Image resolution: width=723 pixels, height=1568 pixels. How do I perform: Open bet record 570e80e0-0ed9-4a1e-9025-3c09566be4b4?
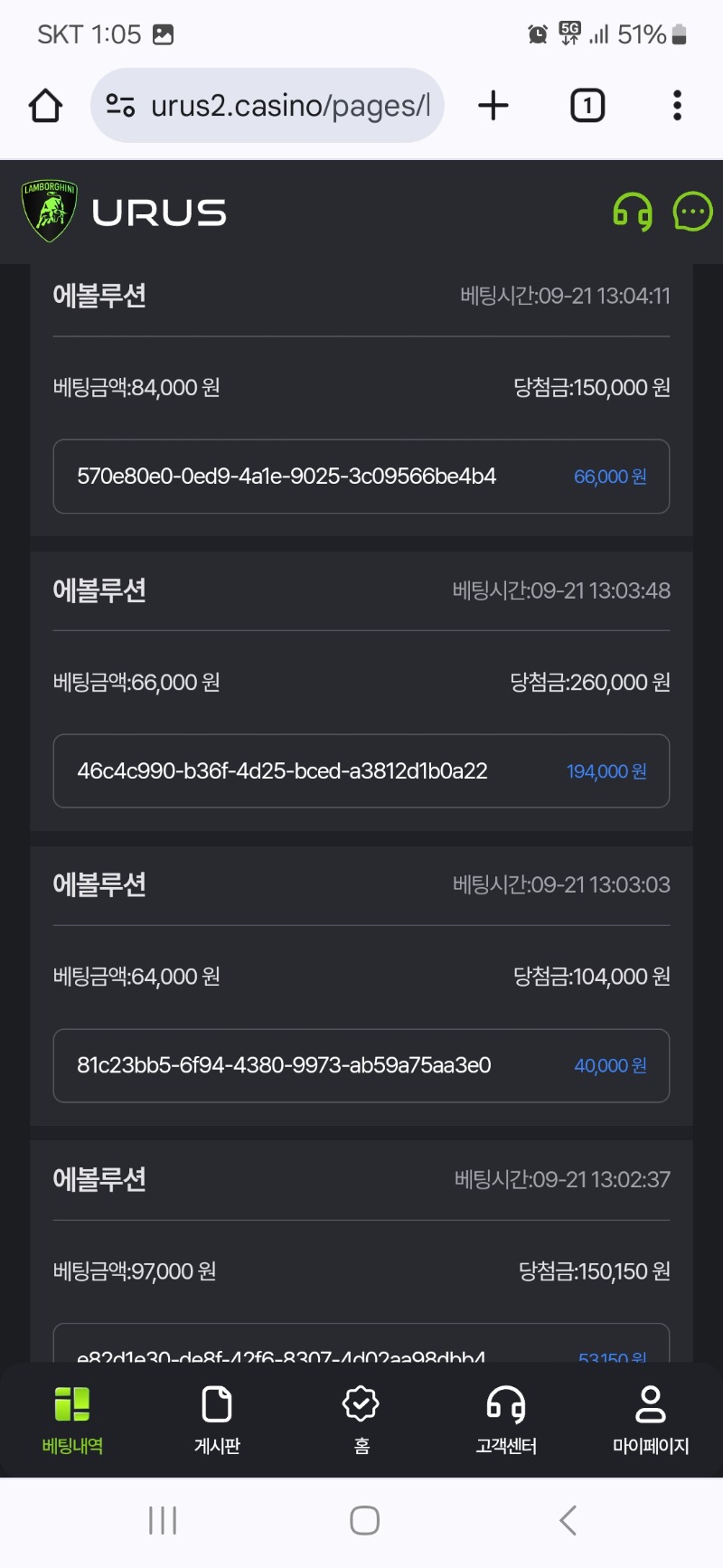361,477
